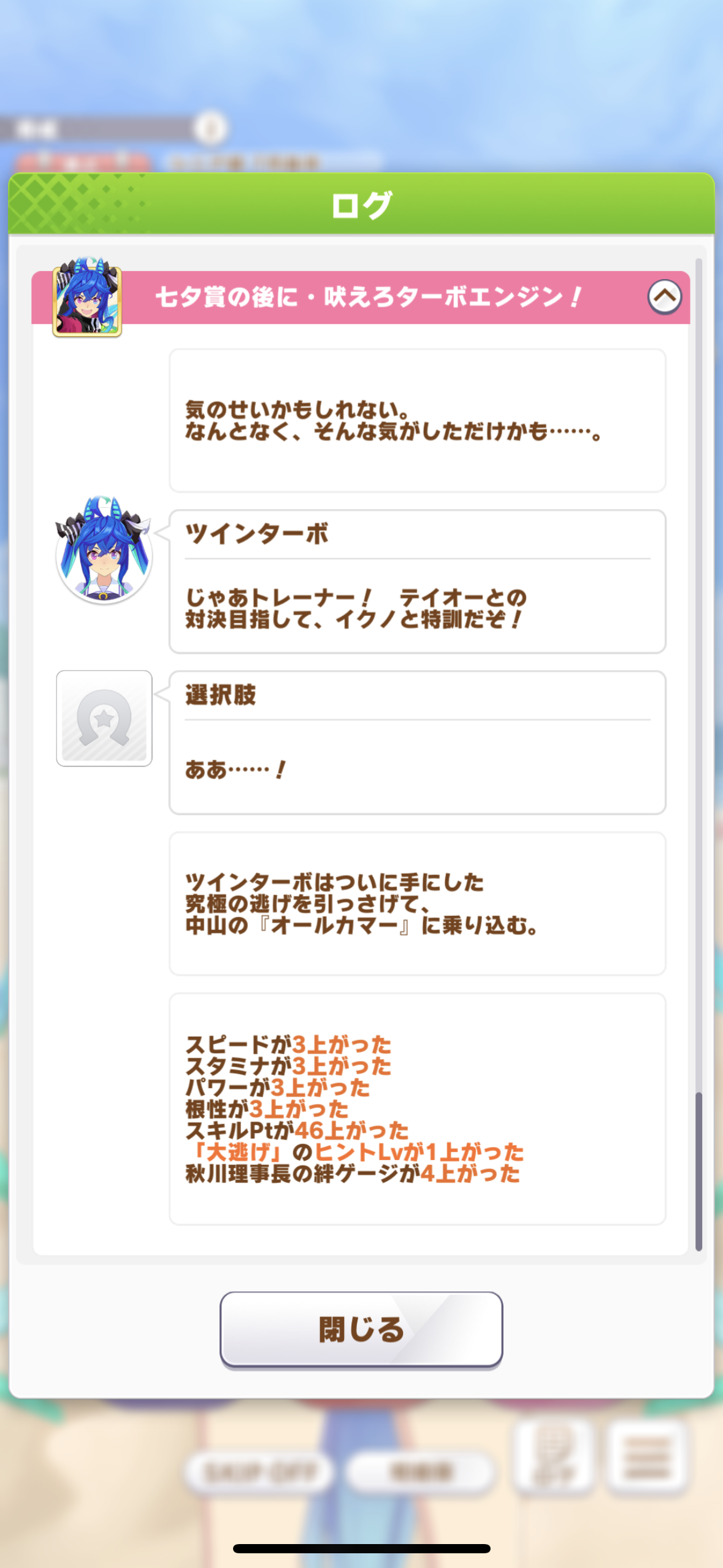Close the log dialog with 閉じる
This screenshot has height=1568, width=723.
[x=361, y=1329]
